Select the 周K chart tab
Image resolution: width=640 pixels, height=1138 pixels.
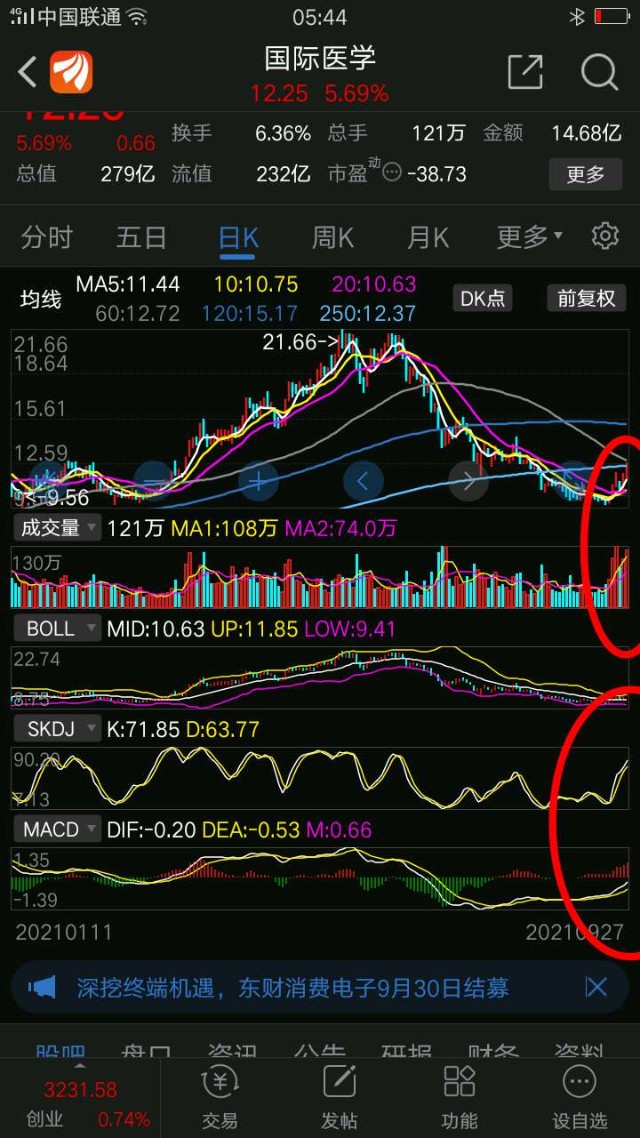(333, 237)
